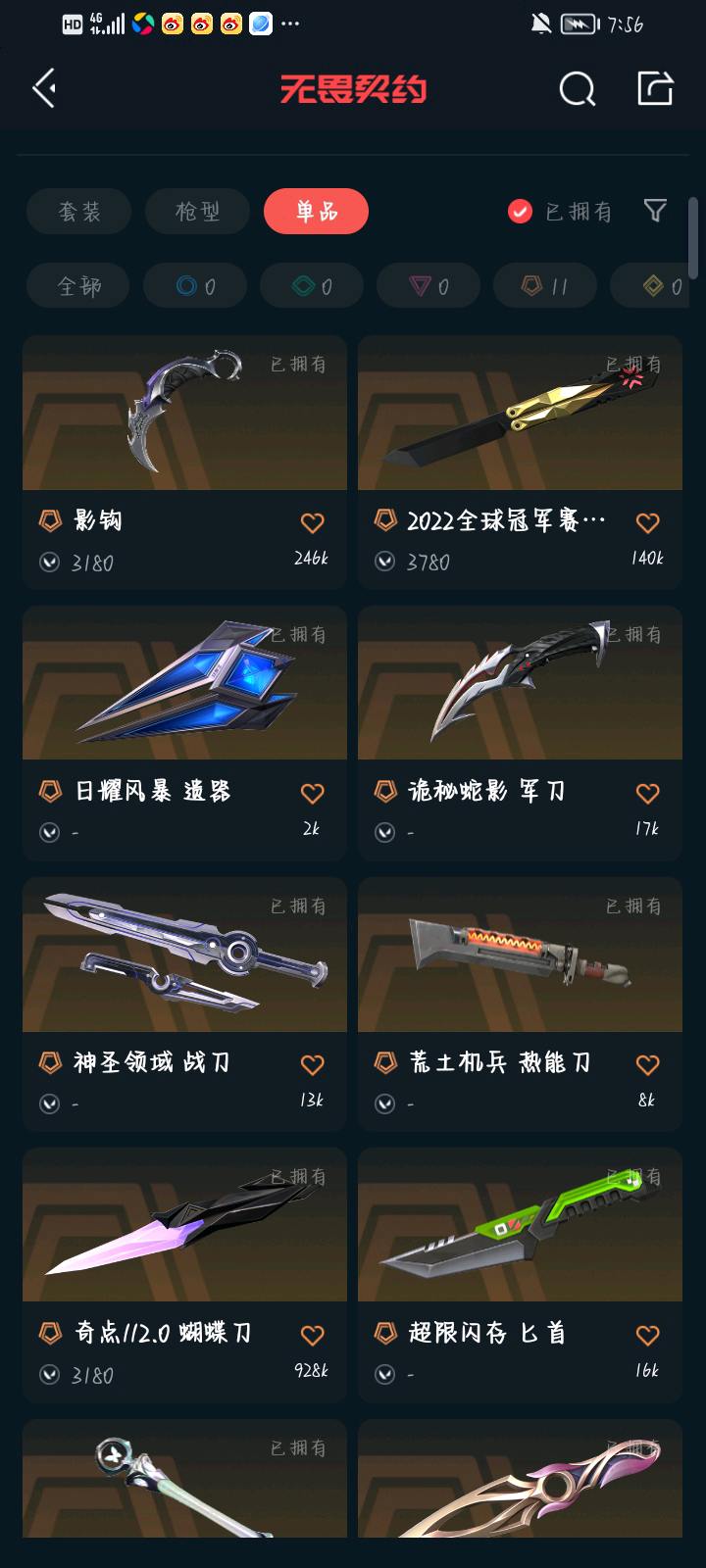
Task: Share this page using the share icon
Action: pos(655,88)
